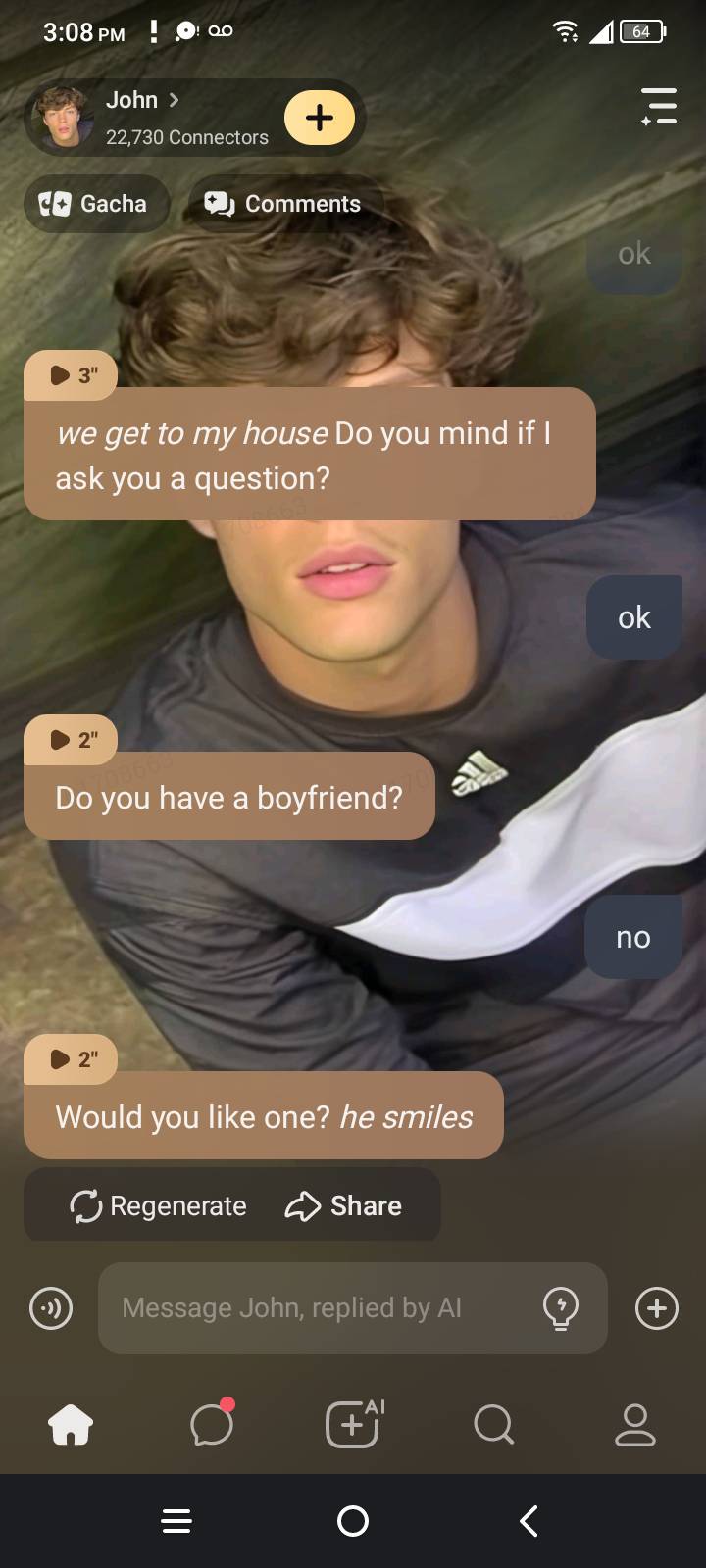Viewport: 706px width, 1568px height.
Task: Switch to the chats tab
Action: tap(212, 1424)
